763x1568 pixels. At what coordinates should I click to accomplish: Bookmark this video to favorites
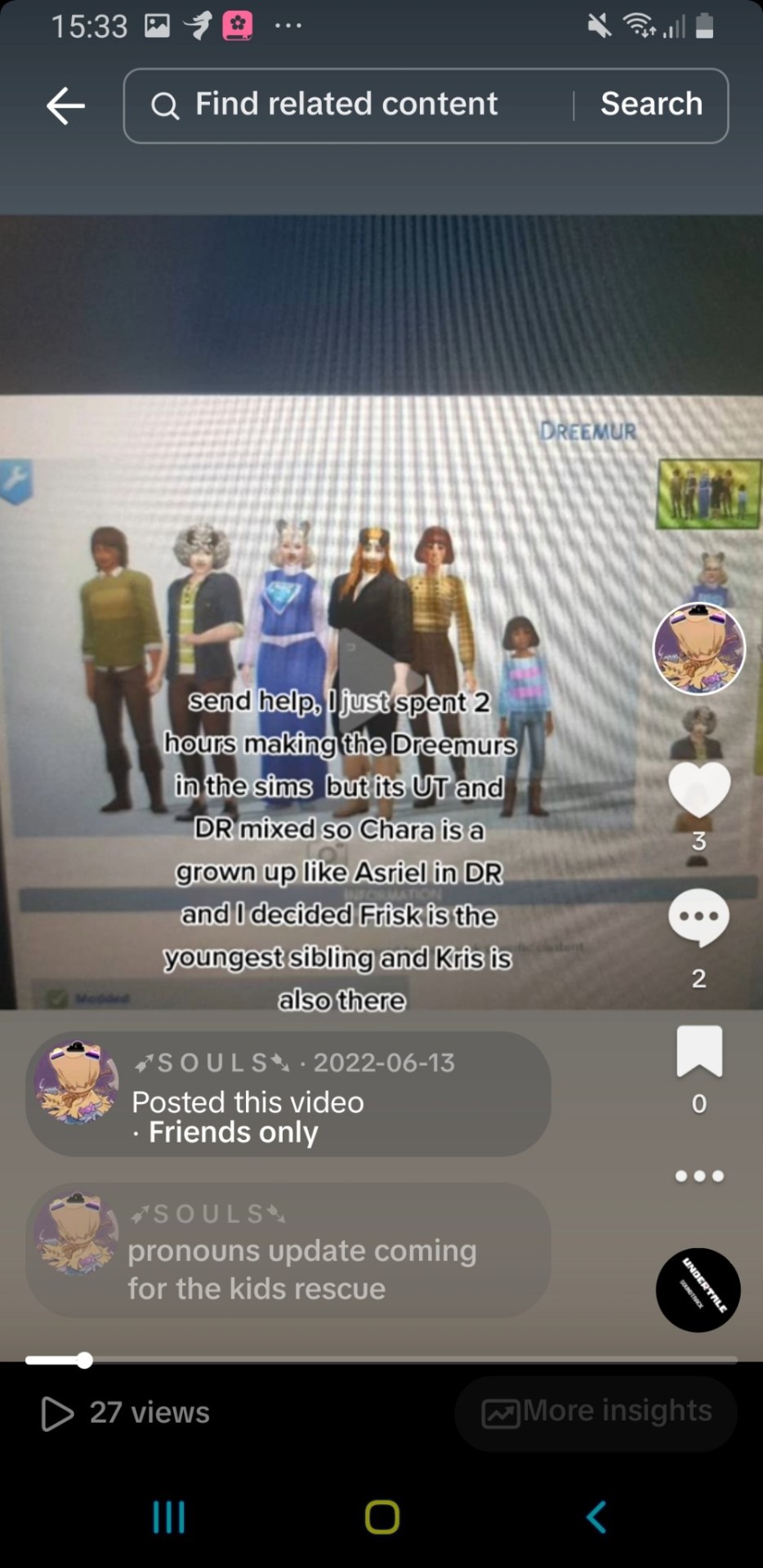coord(699,1052)
